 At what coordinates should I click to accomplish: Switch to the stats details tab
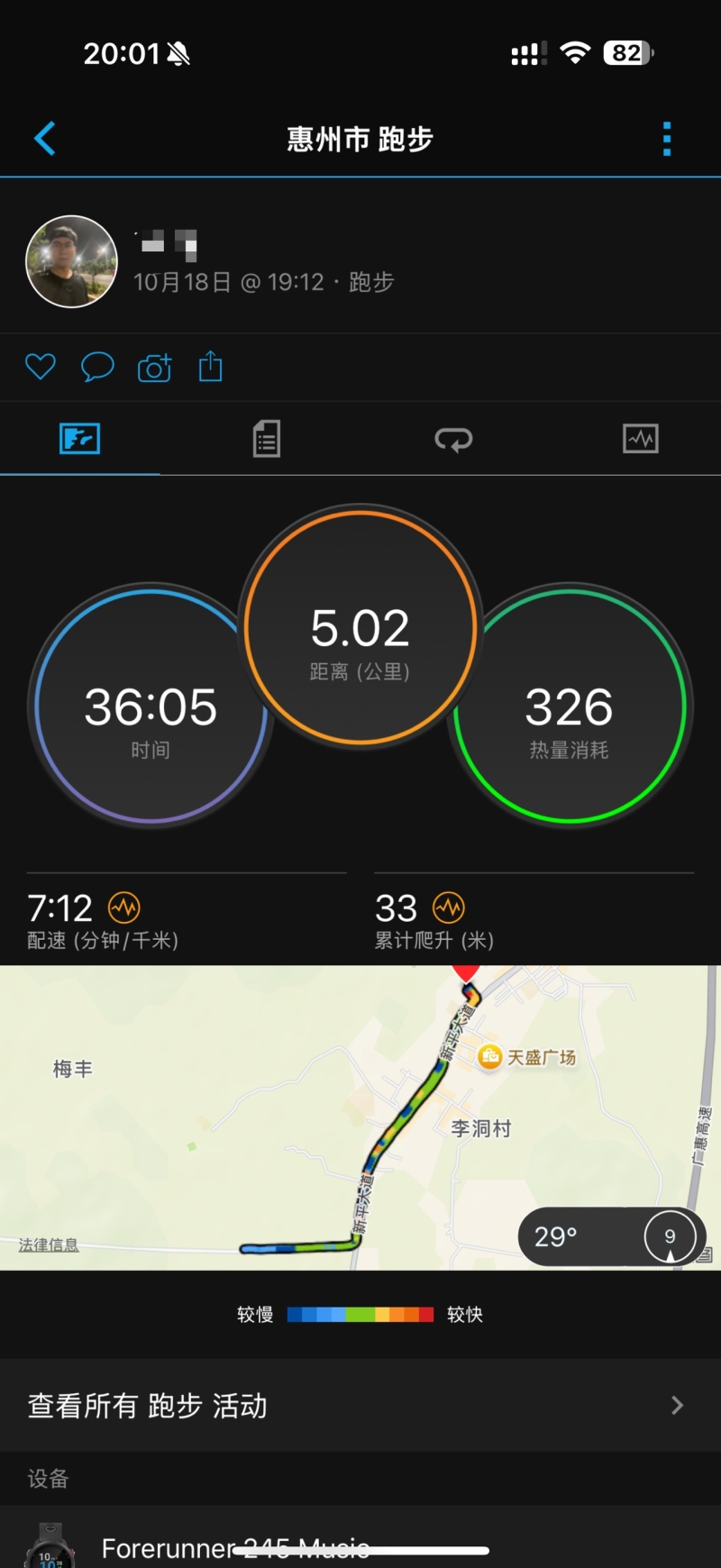[x=267, y=439]
